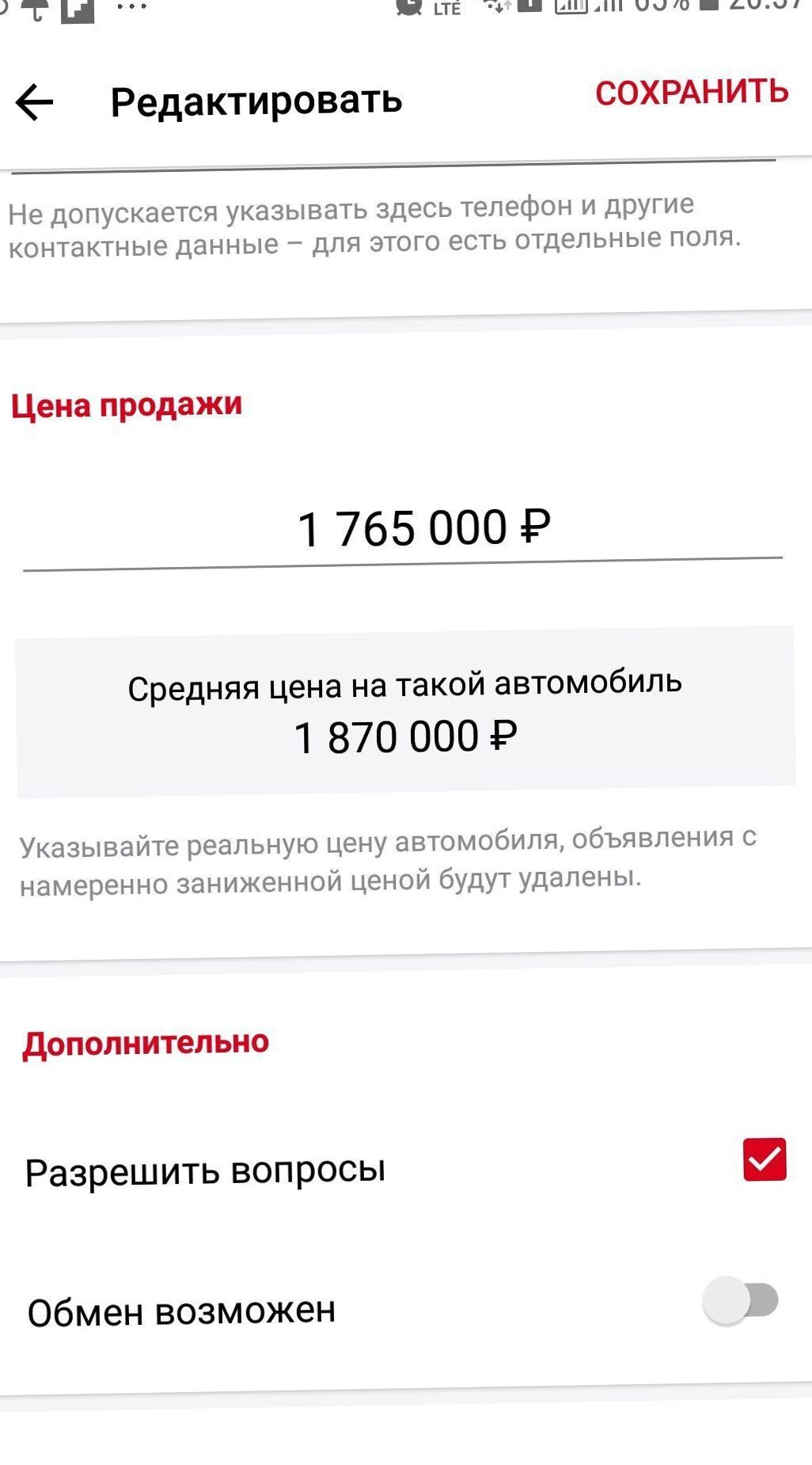Viewport: 812px width, 1465px height.
Task: Uncheck the Разрешить вопросы checkbox
Action: [765, 1159]
